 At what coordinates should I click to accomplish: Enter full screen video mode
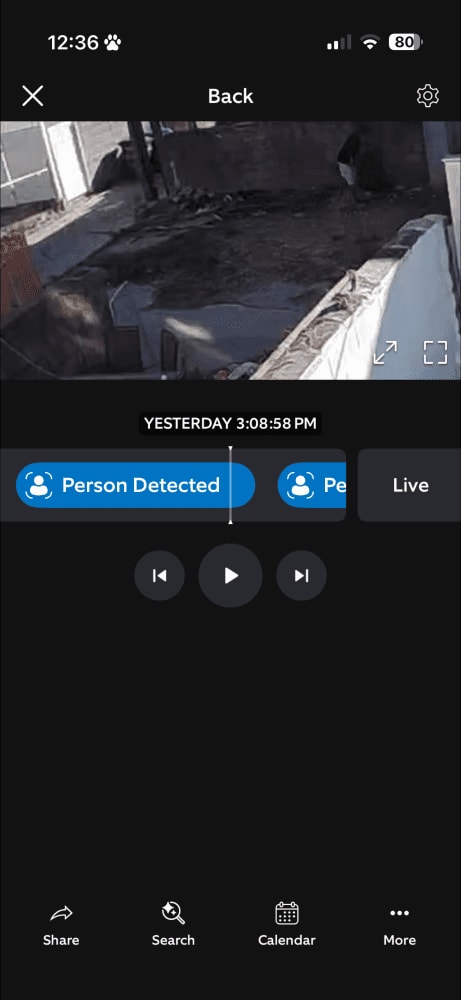point(435,352)
